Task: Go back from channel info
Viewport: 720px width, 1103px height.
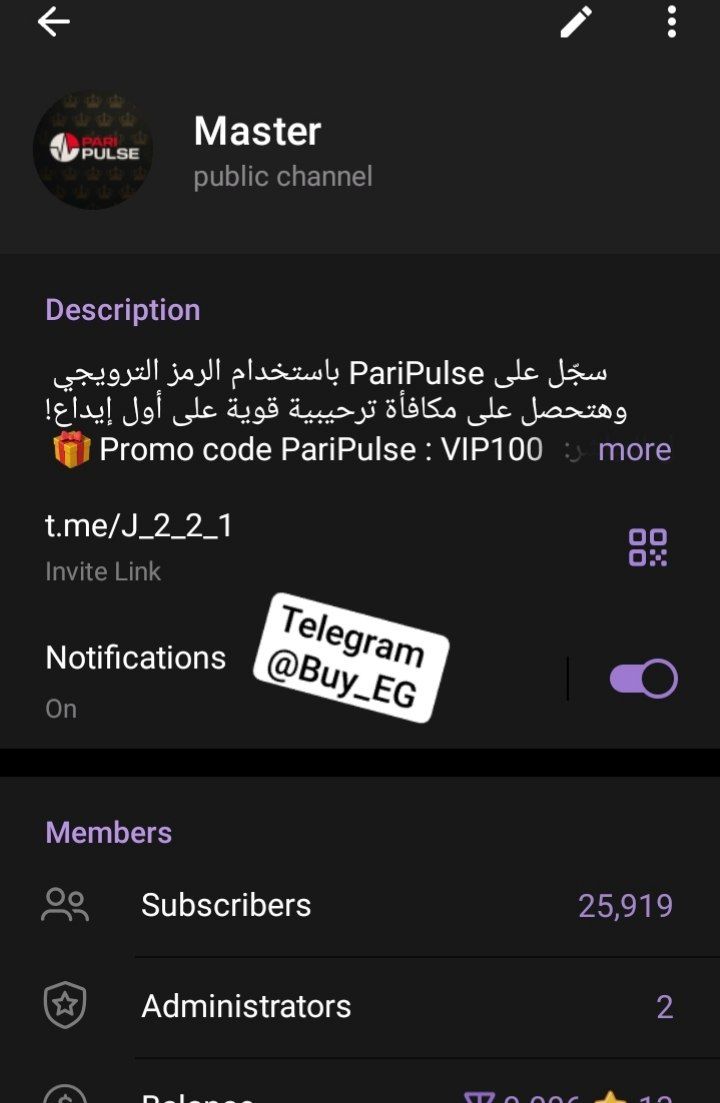Action: pos(54,23)
